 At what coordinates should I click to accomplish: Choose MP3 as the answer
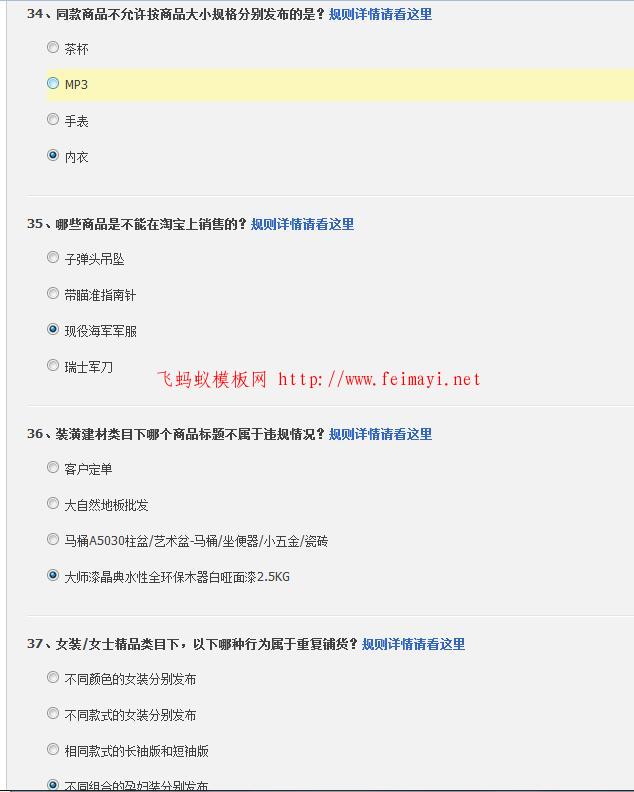pos(53,84)
